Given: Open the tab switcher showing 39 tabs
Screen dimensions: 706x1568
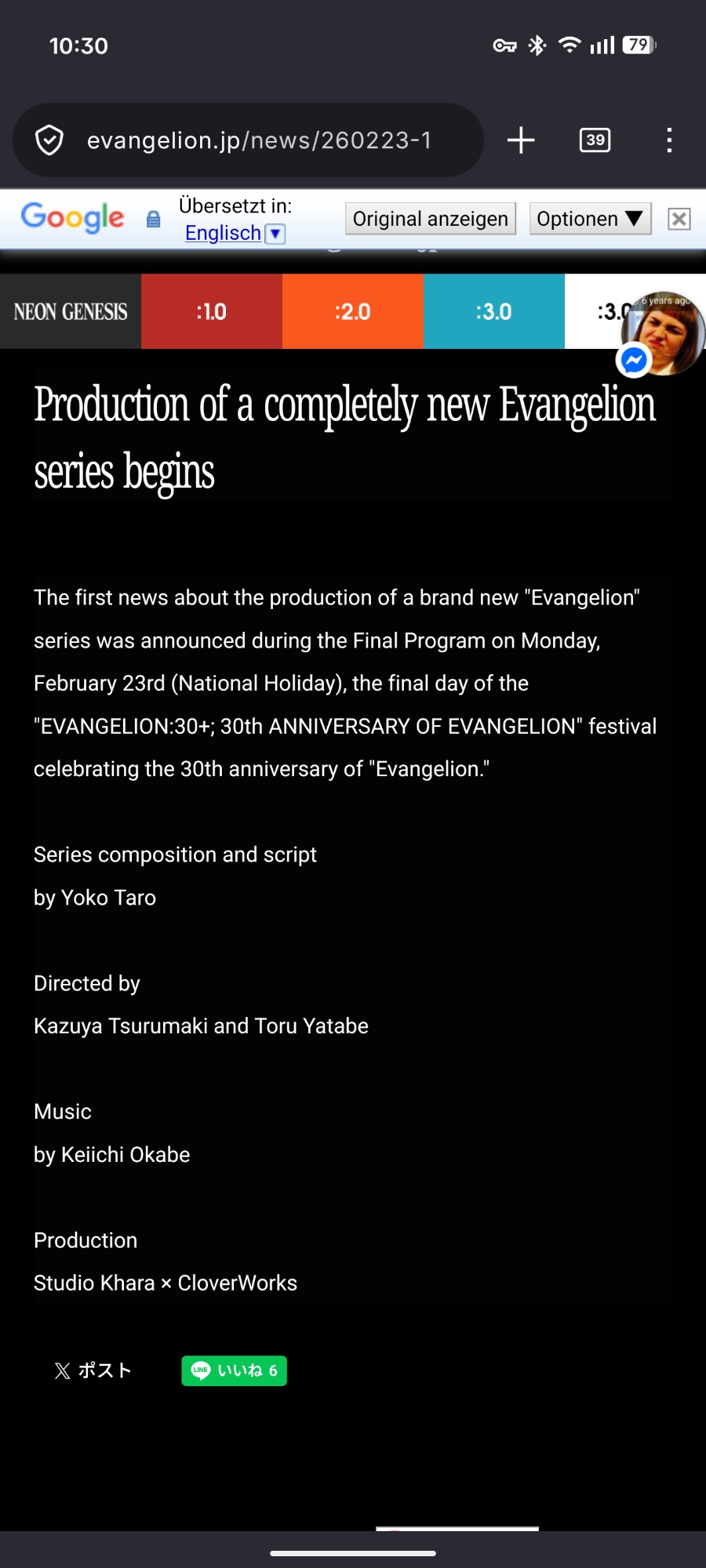Looking at the screenshot, I should pos(595,140).
